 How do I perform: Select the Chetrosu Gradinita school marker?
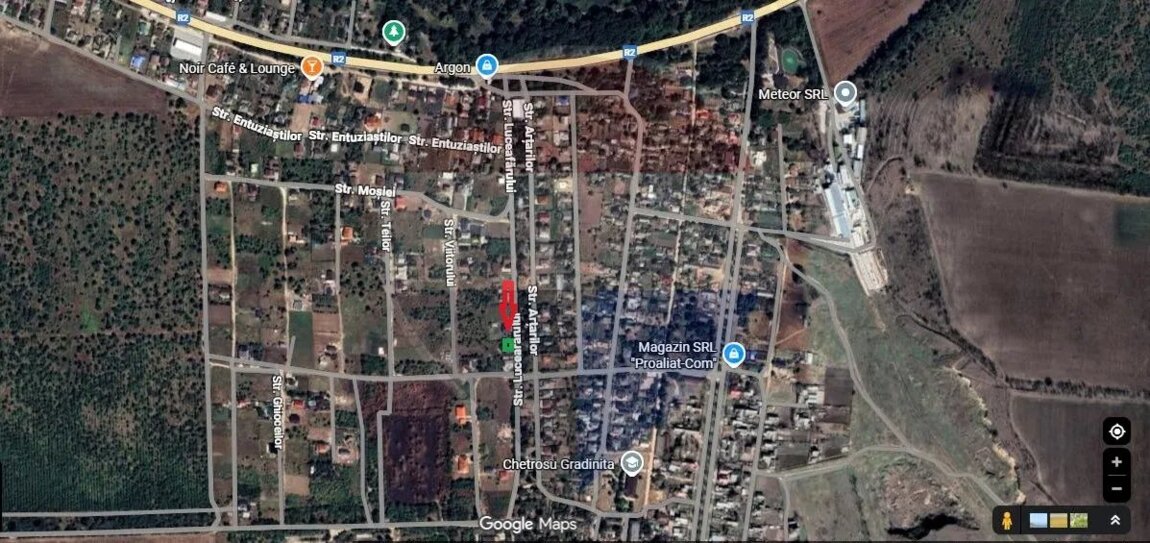(x=631, y=463)
